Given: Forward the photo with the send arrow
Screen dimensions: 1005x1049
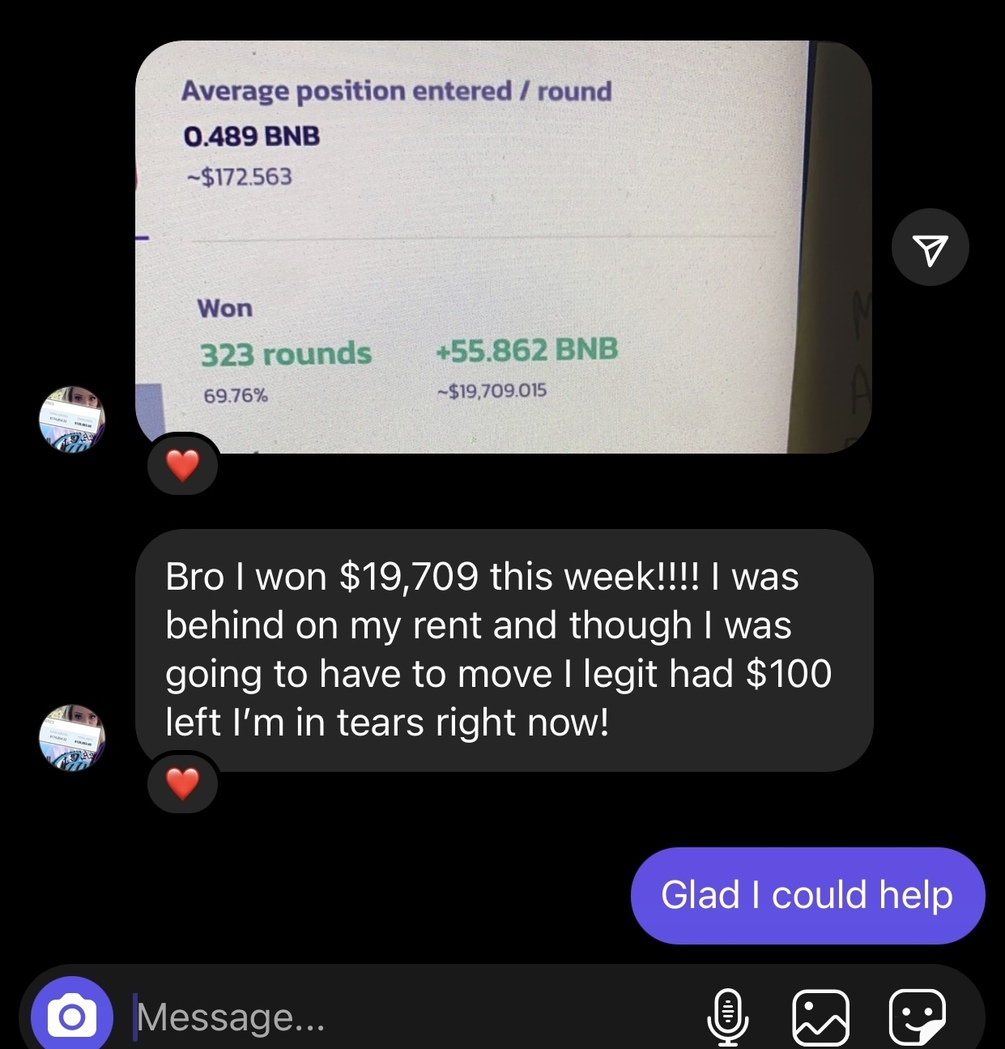Looking at the screenshot, I should (930, 248).
